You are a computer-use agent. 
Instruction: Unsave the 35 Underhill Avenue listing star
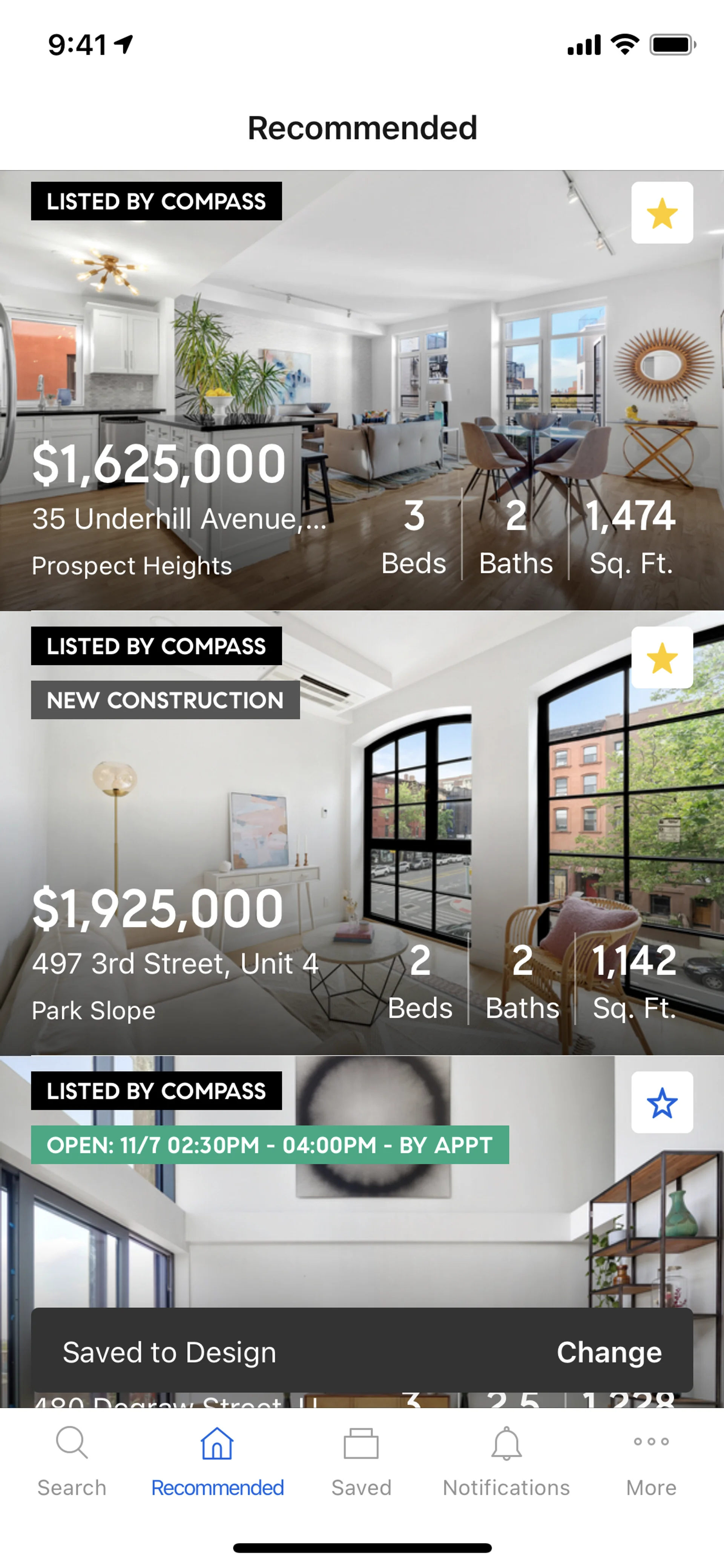pos(662,213)
